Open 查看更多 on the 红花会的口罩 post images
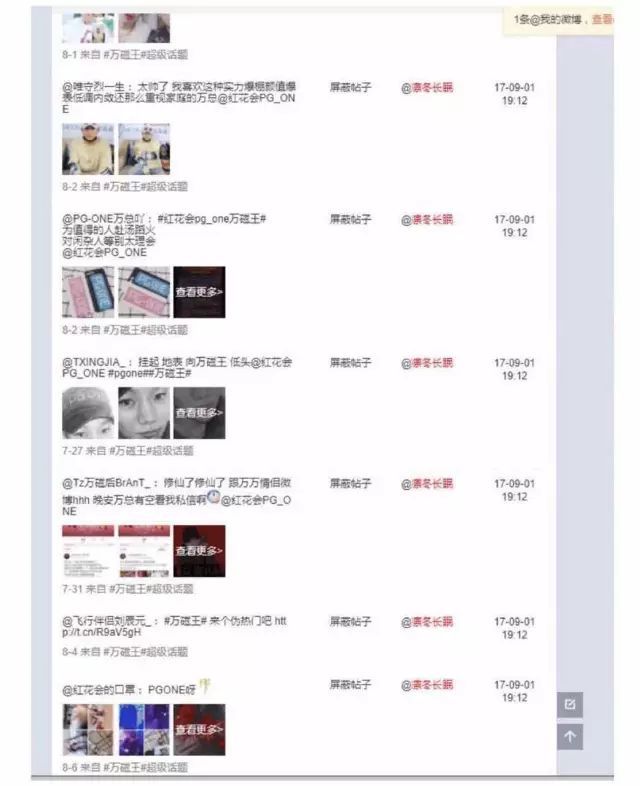The height and width of the screenshot is (786, 640). pos(199,730)
